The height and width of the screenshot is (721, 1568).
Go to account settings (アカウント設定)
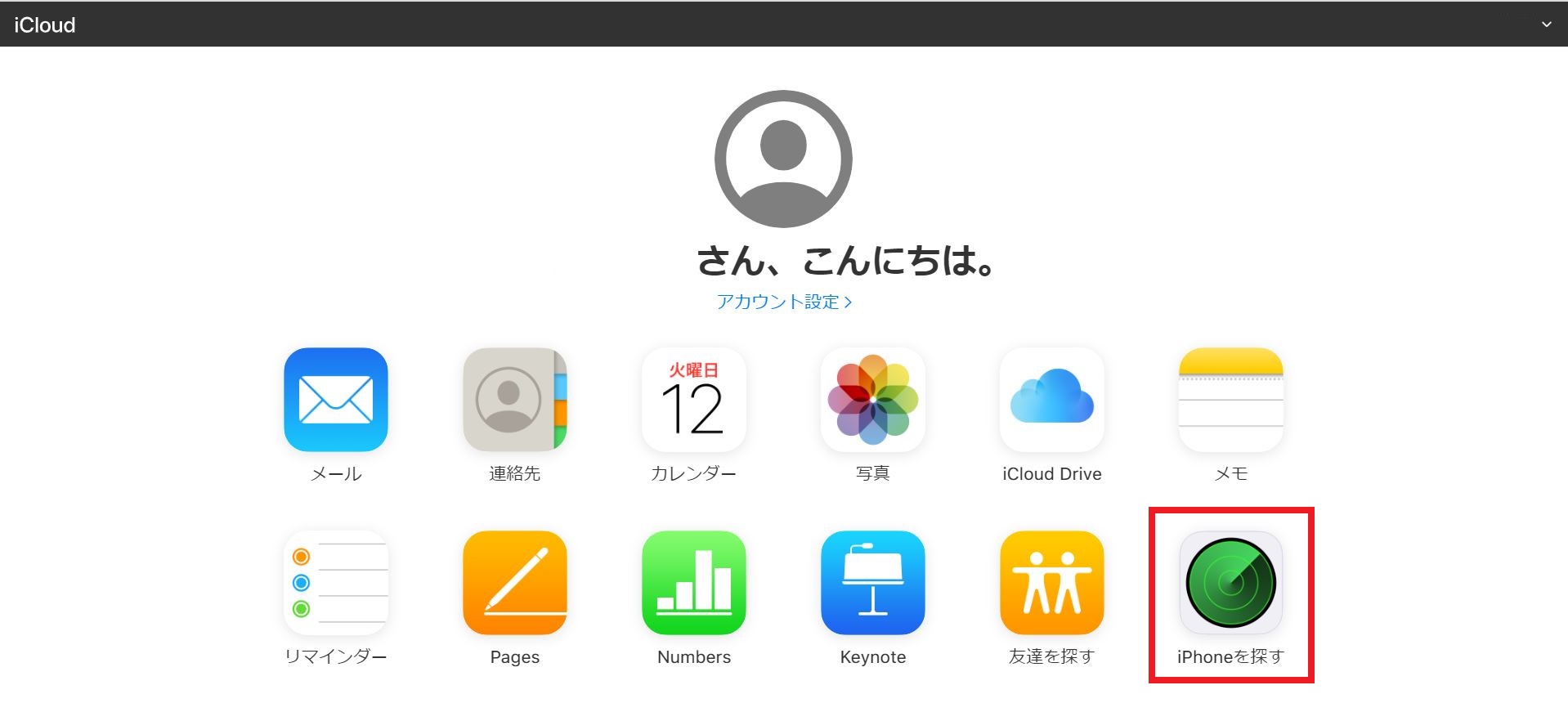pos(783,302)
